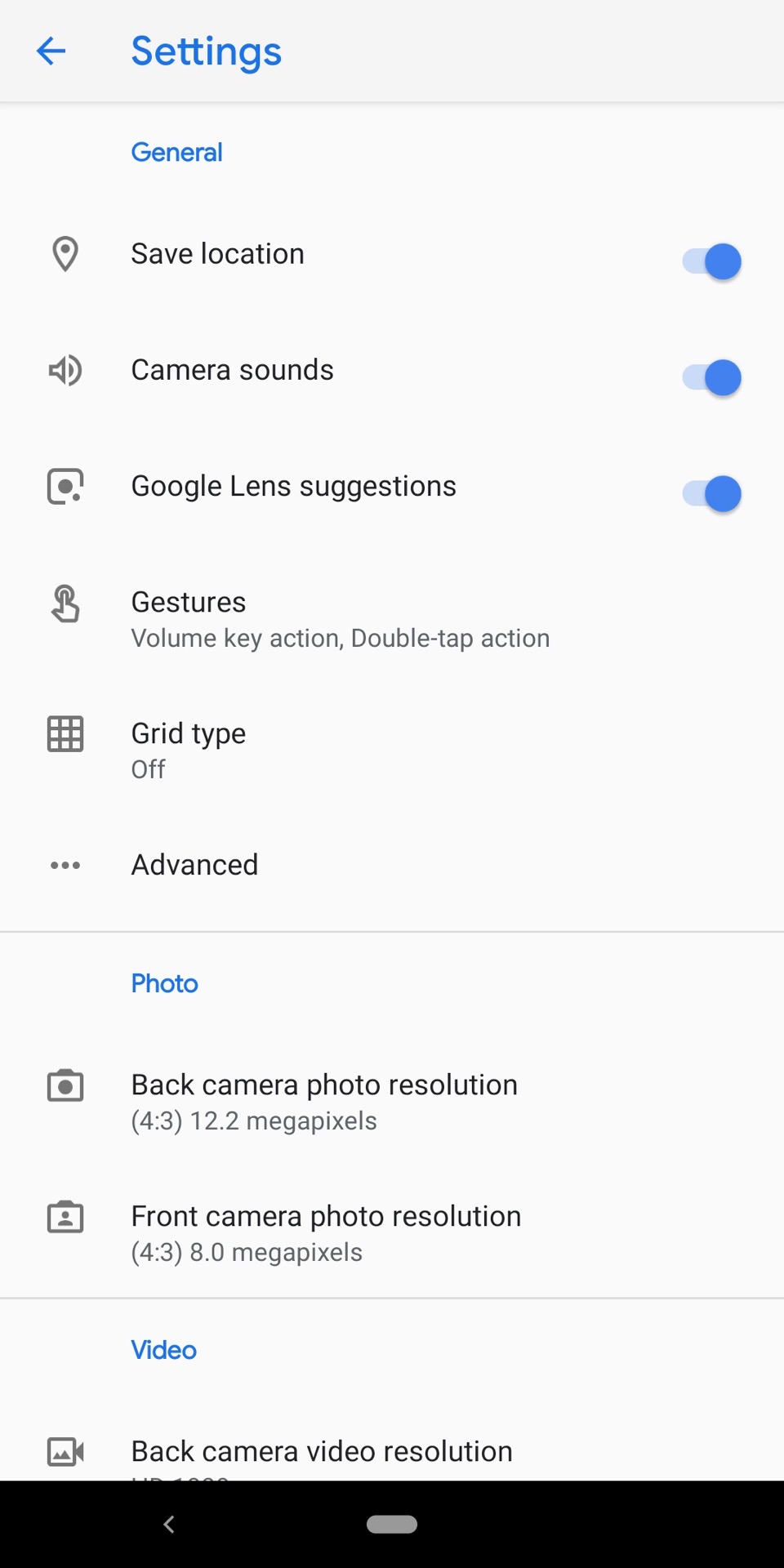Toggle Google Lens suggestions off
Screen dimensions: 784x1568
[x=711, y=493]
